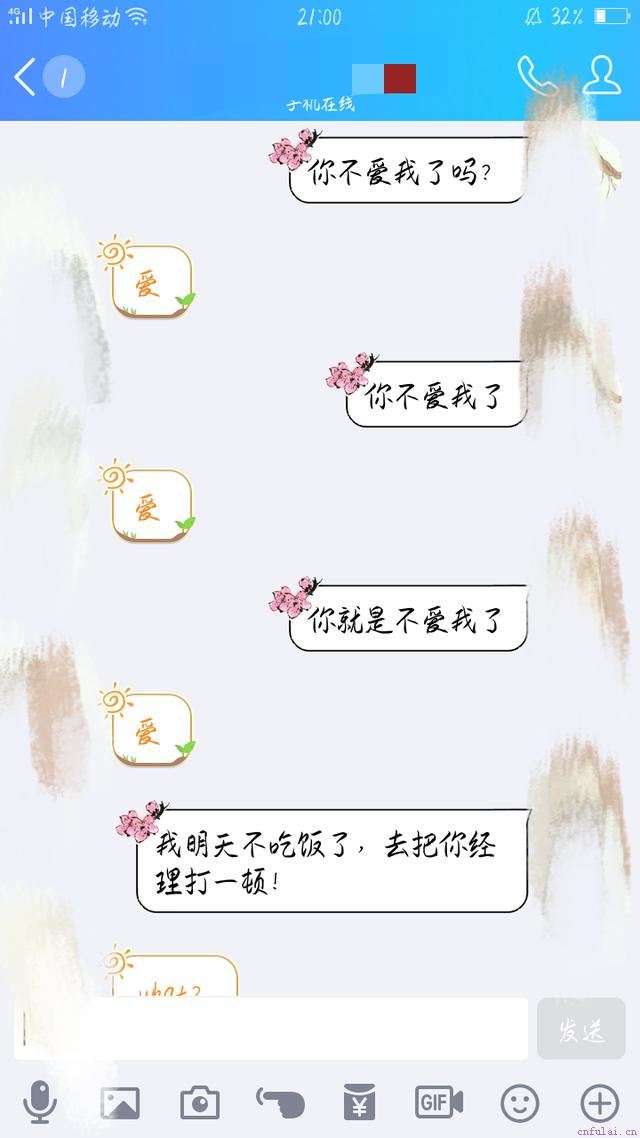The image size is (640, 1138).
Task: Record a voice message with the microphone
Action: (x=40, y=1103)
